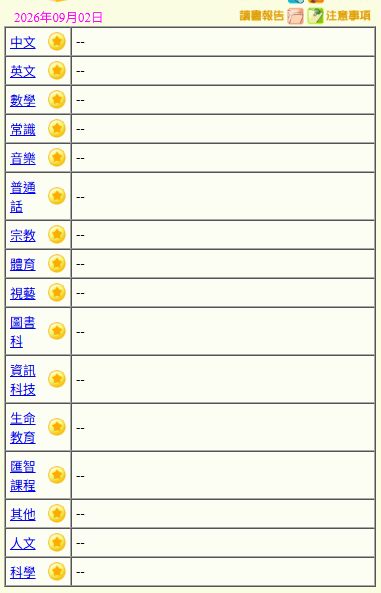Open the 匯智課程 subject link
Image resolution: width=381 pixels, height=593 pixels.
coord(23,476)
